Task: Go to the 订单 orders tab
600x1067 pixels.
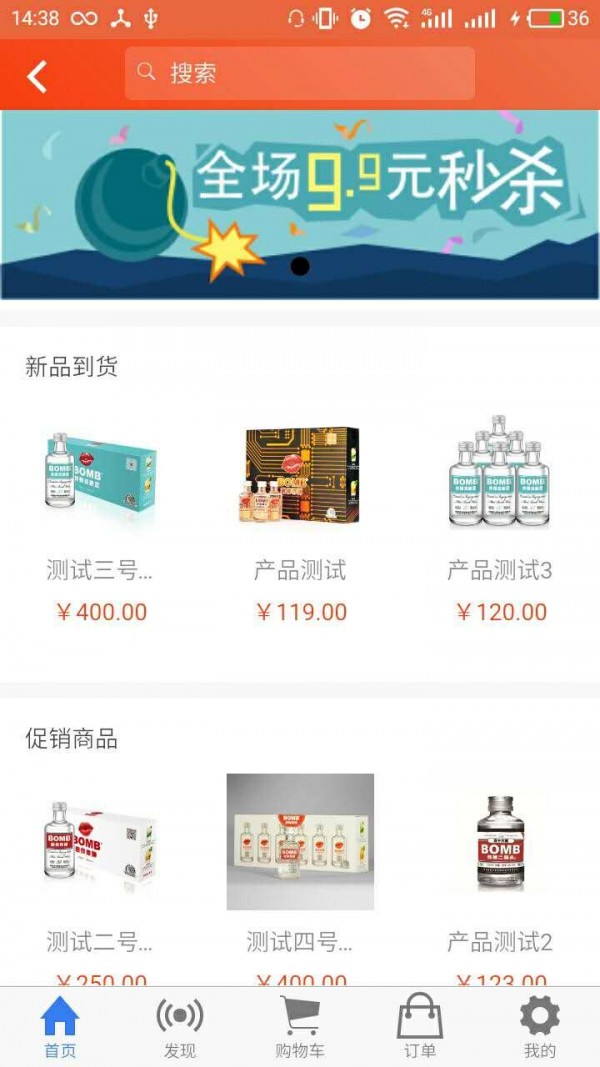Action: 420,1027
